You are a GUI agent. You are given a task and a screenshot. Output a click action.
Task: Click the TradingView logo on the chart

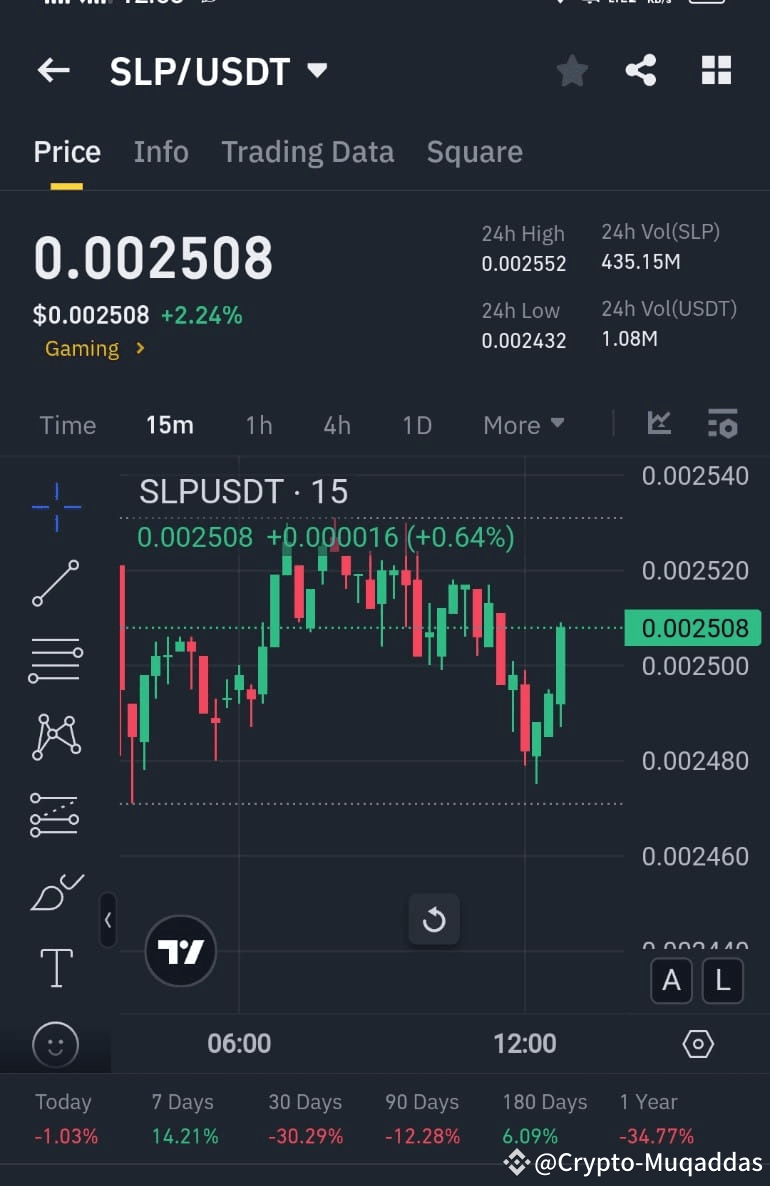(180, 951)
